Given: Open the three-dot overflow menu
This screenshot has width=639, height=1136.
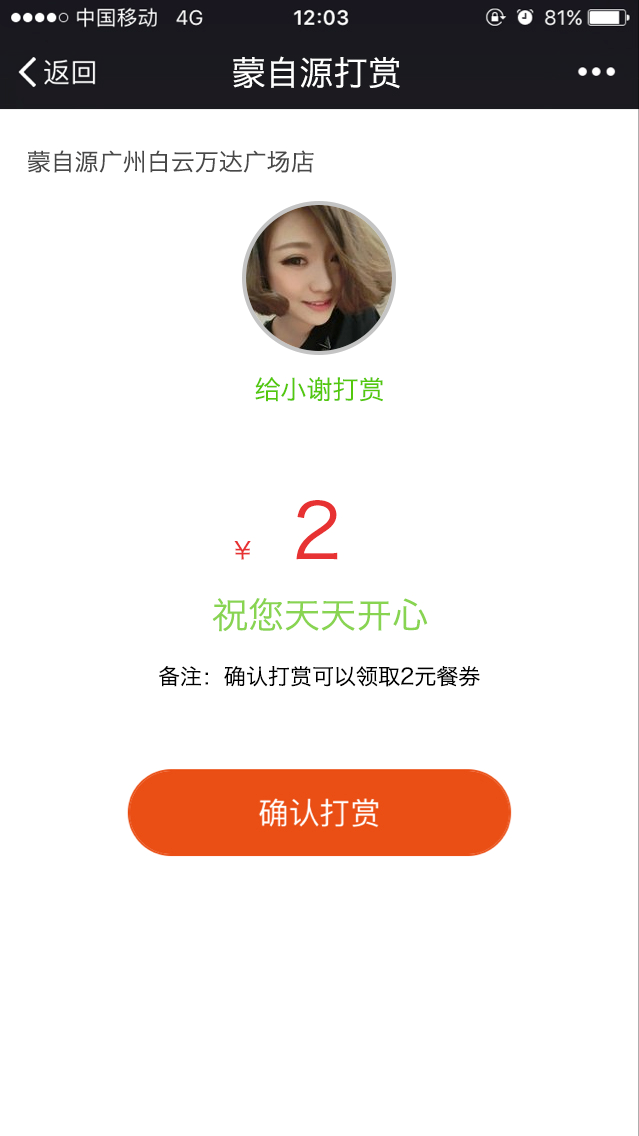Looking at the screenshot, I should (596, 72).
